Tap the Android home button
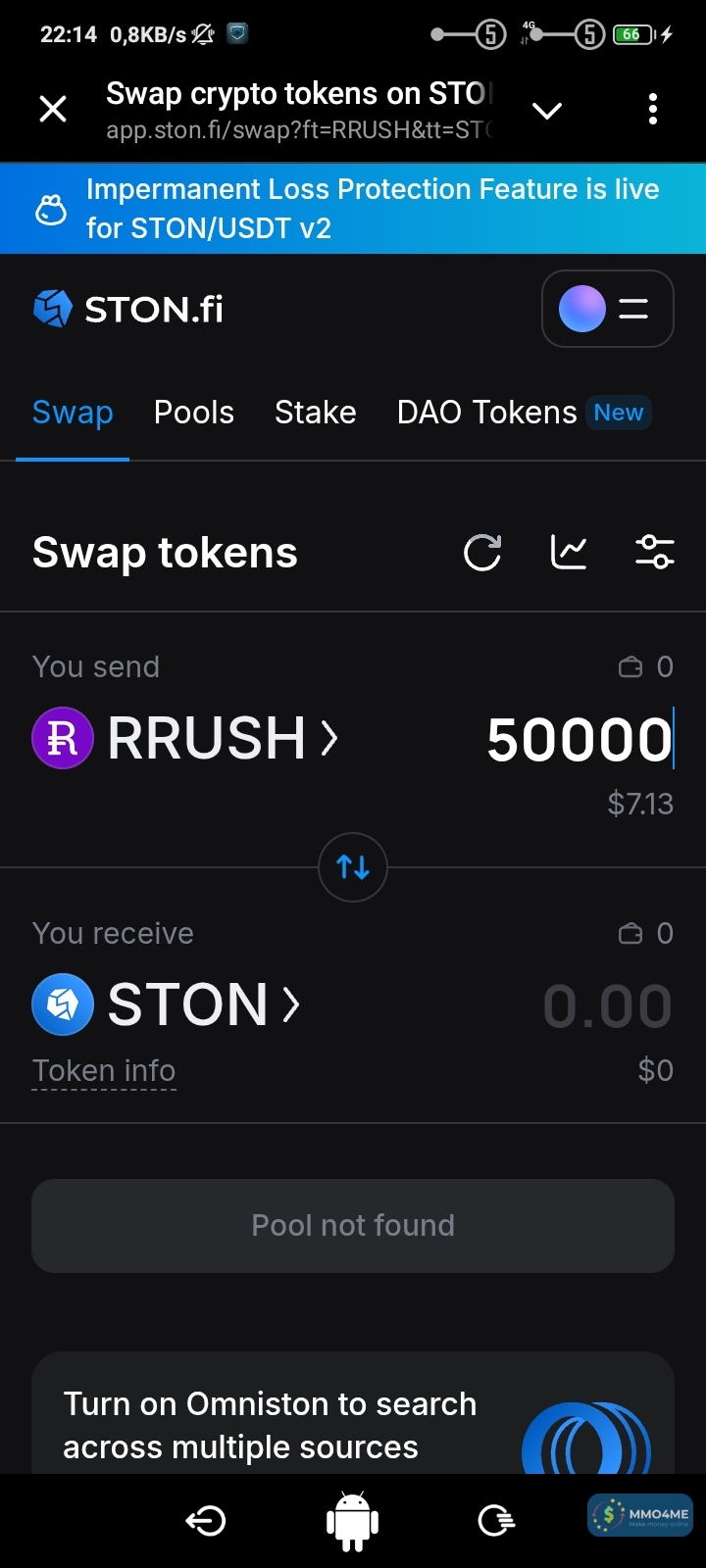706x1568 pixels. [352, 1521]
